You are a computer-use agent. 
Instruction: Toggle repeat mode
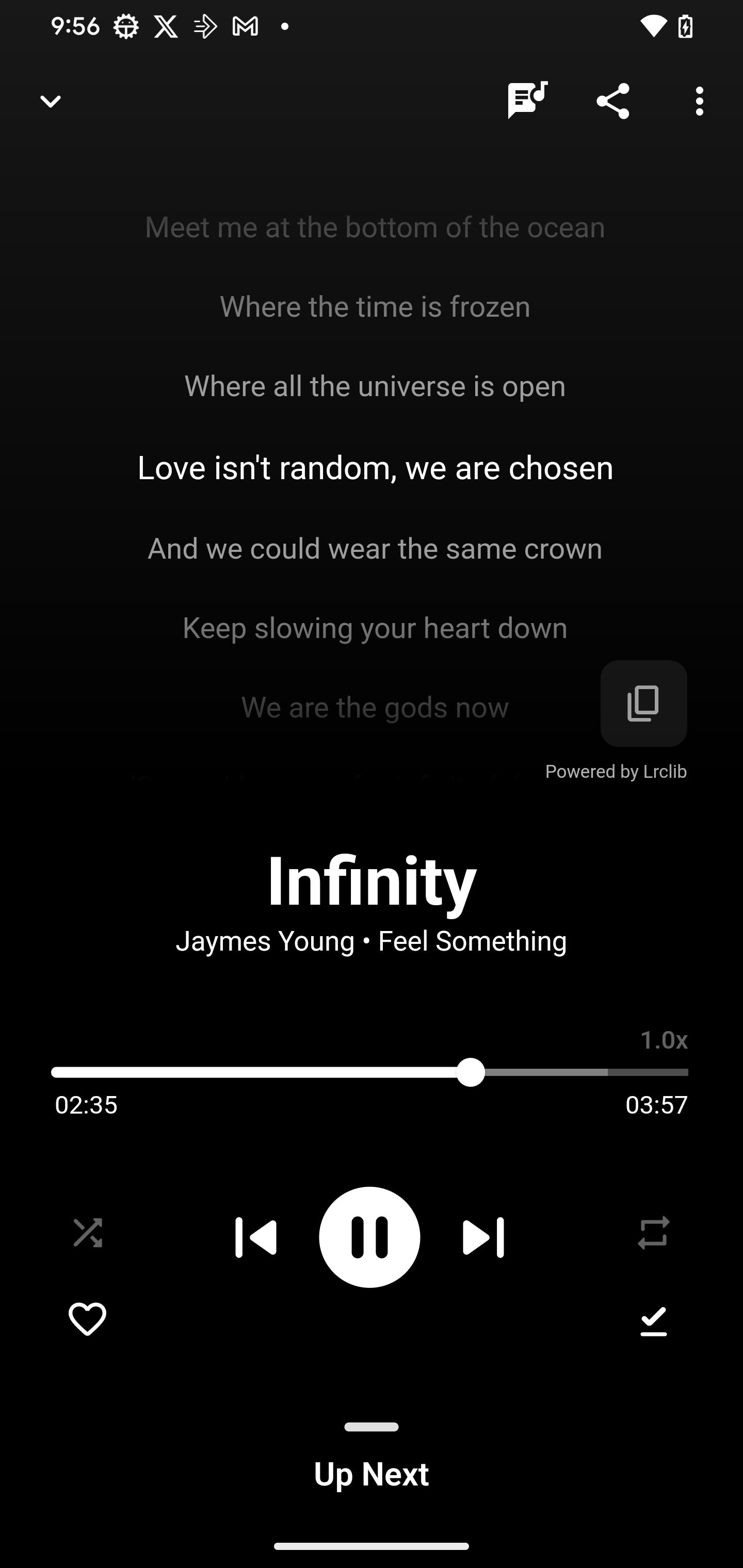point(653,1233)
